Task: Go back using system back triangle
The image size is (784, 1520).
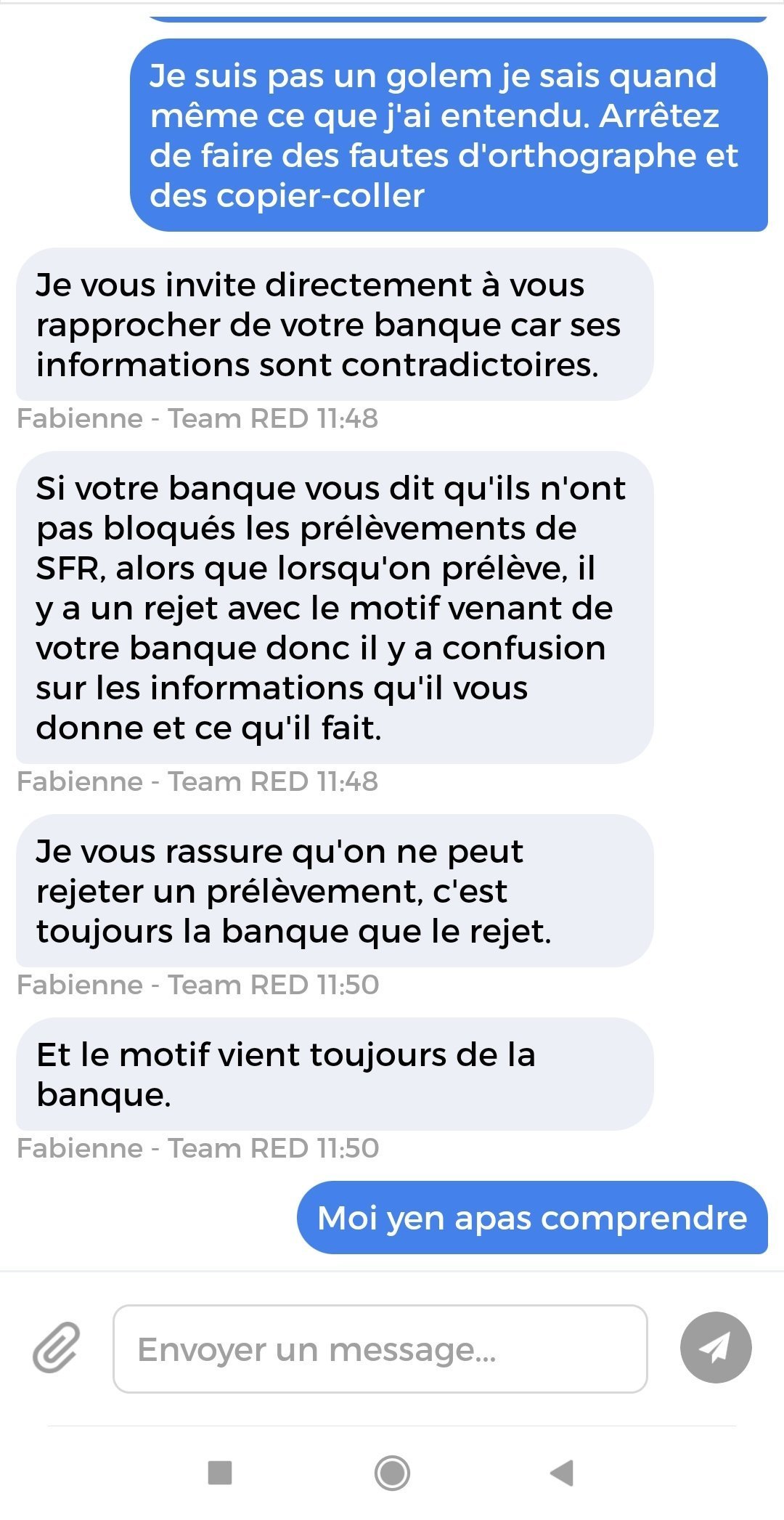Action: tap(562, 1473)
